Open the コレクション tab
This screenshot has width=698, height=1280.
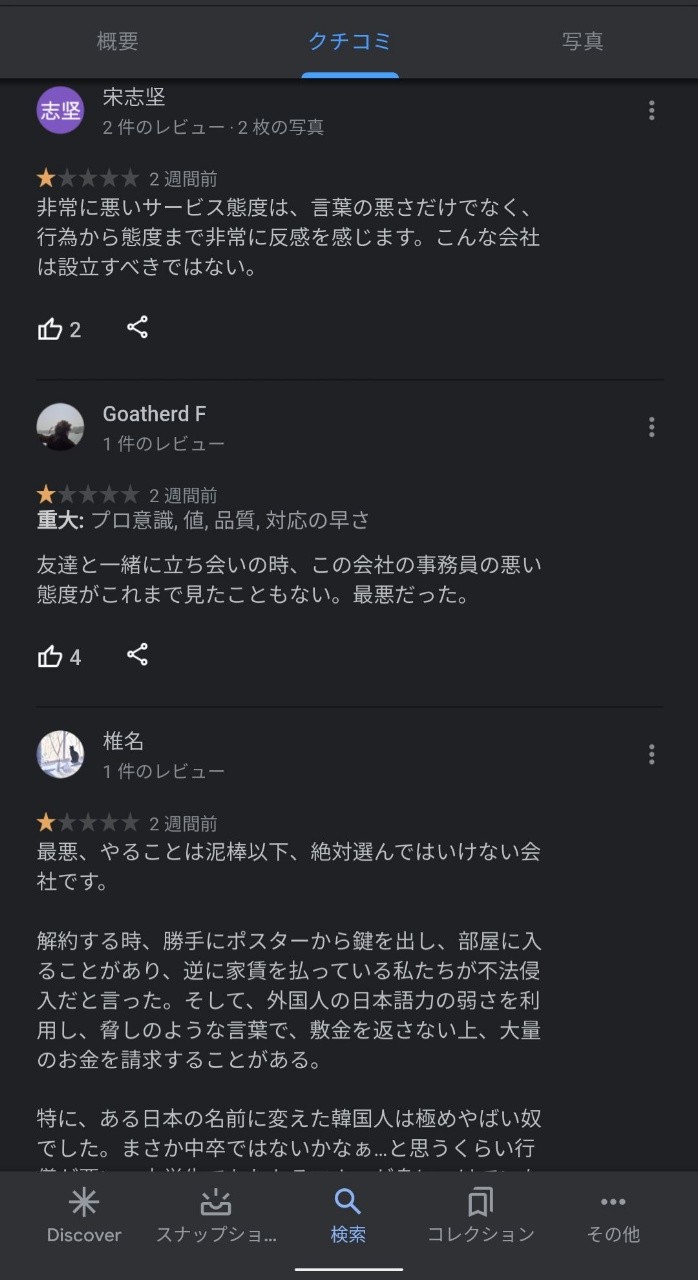[481, 1216]
